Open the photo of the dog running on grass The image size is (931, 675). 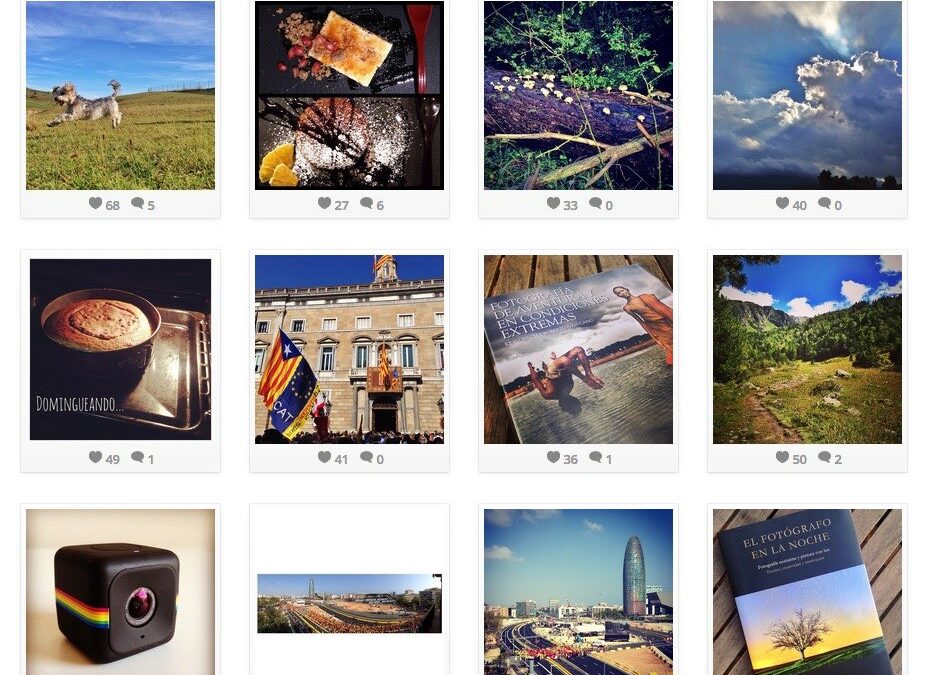click(120, 95)
